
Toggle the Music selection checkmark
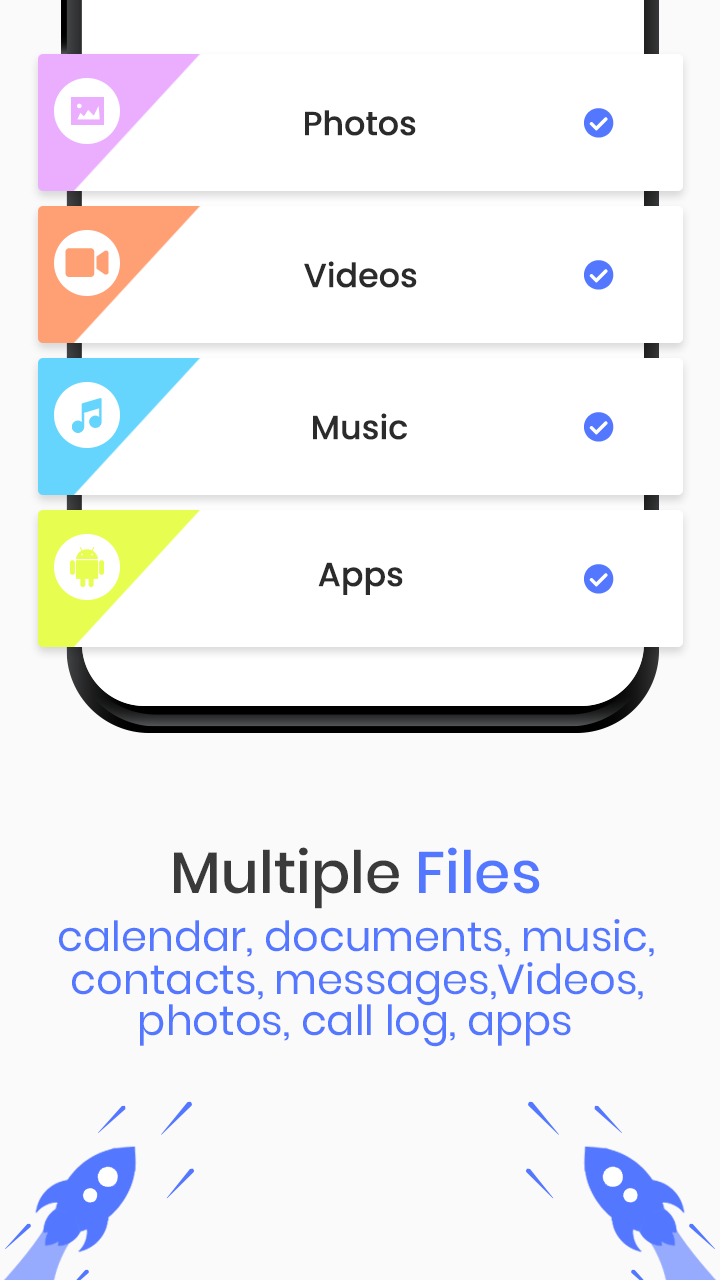(598, 427)
